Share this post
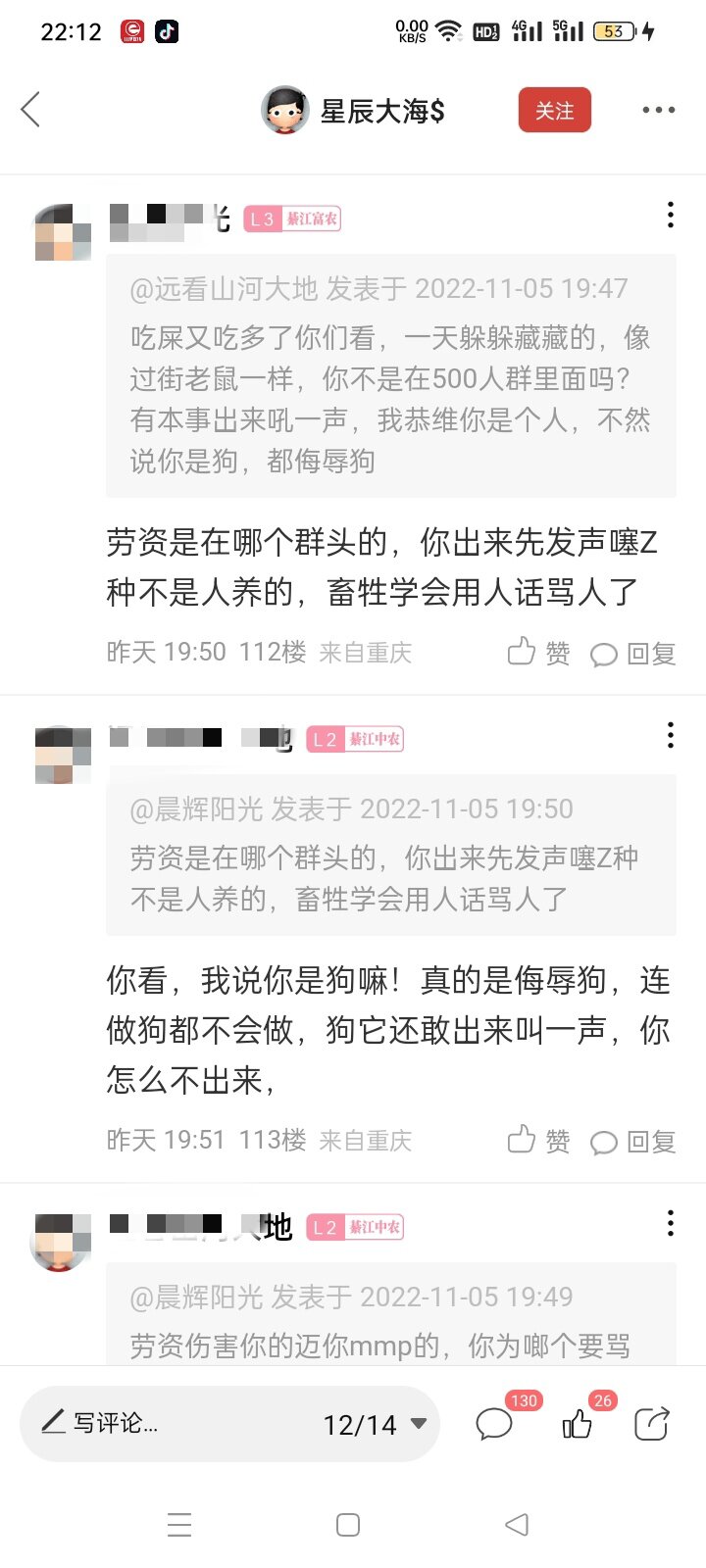The height and width of the screenshot is (1568, 706). tap(651, 1424)
